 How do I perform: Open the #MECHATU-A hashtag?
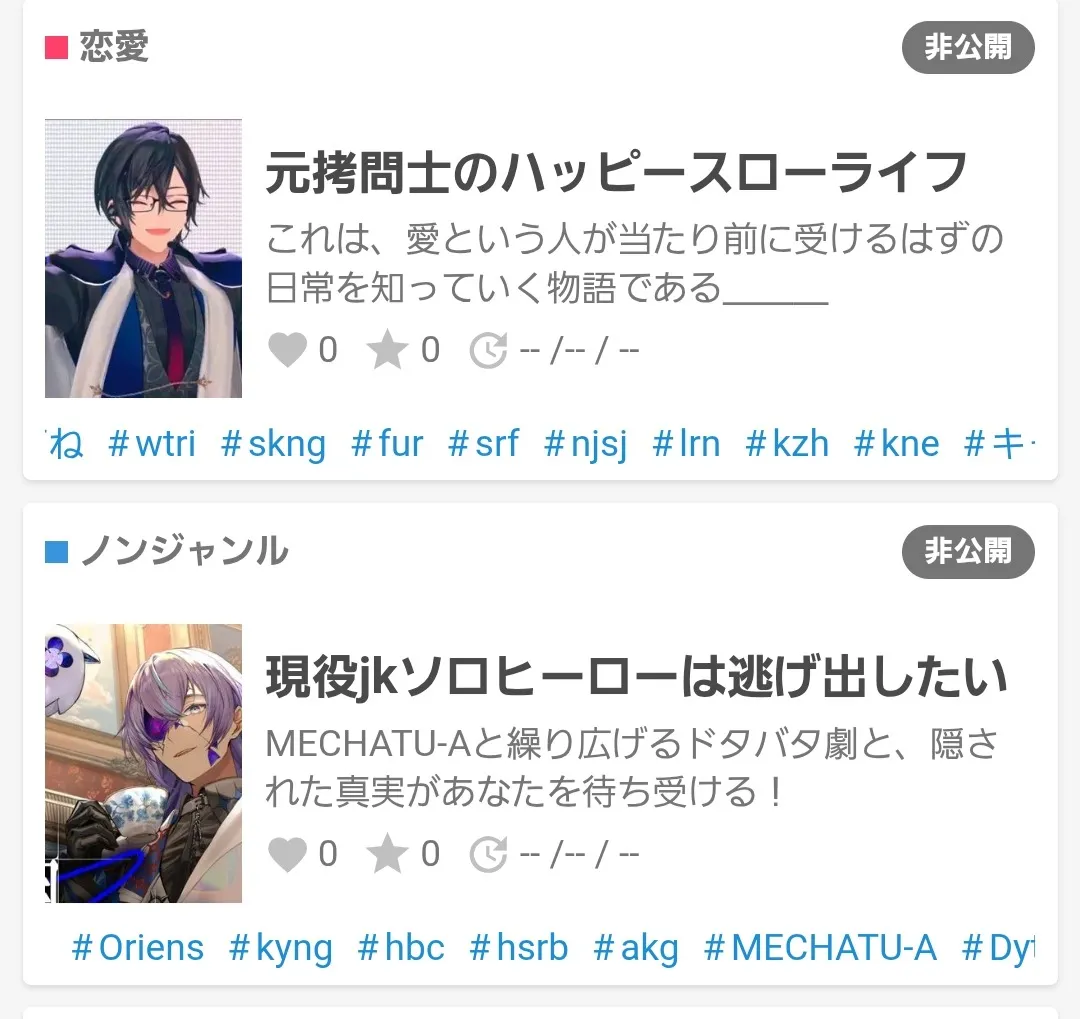(821, 948)
